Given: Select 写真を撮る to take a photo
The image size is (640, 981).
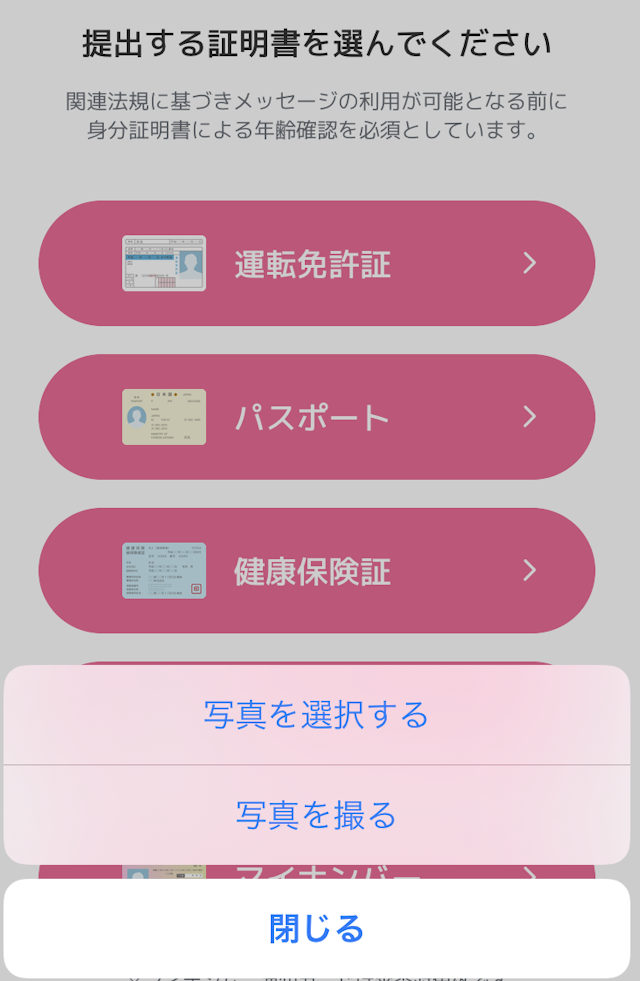Looking at the screenshot, I should pyautogui.click(x=316, y=815).
